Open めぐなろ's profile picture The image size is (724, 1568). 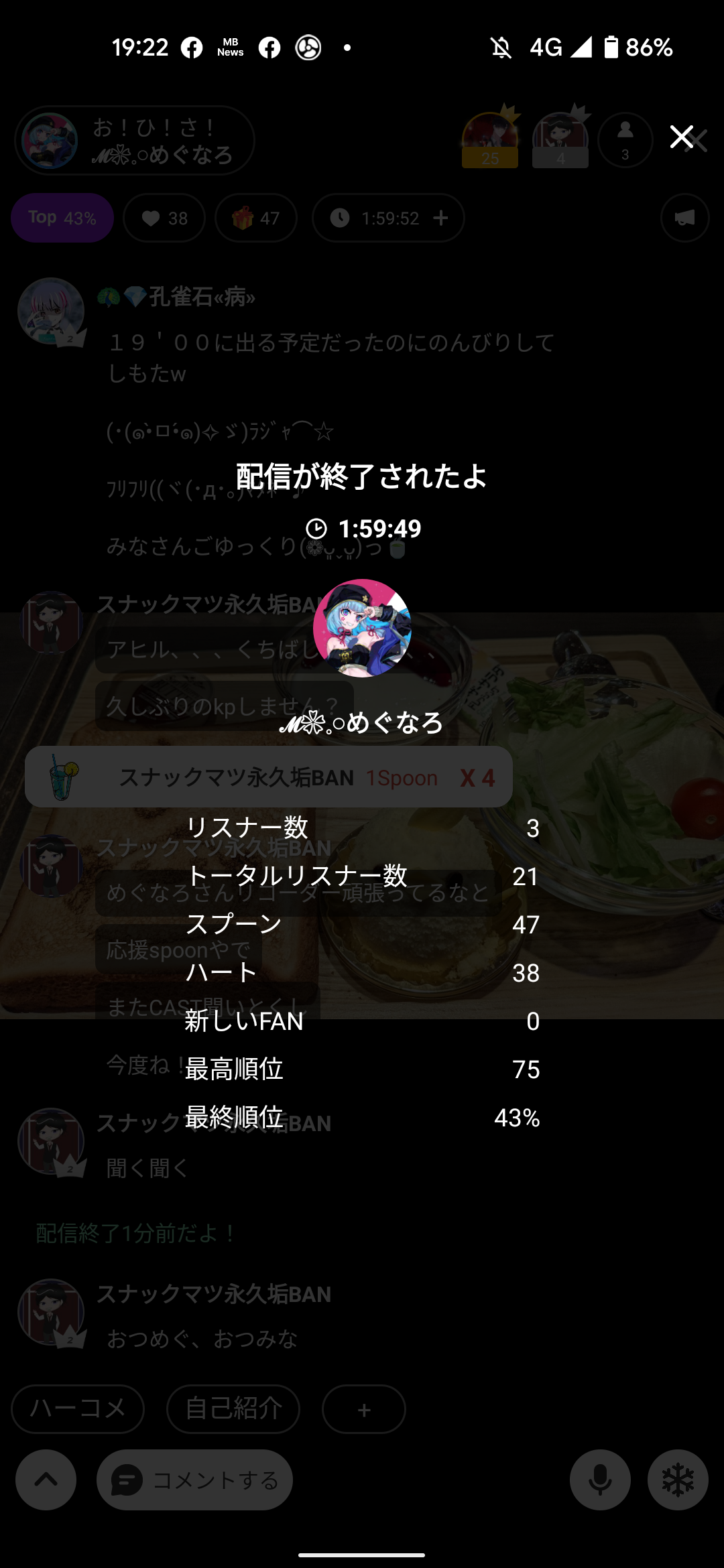coord(362,628)
